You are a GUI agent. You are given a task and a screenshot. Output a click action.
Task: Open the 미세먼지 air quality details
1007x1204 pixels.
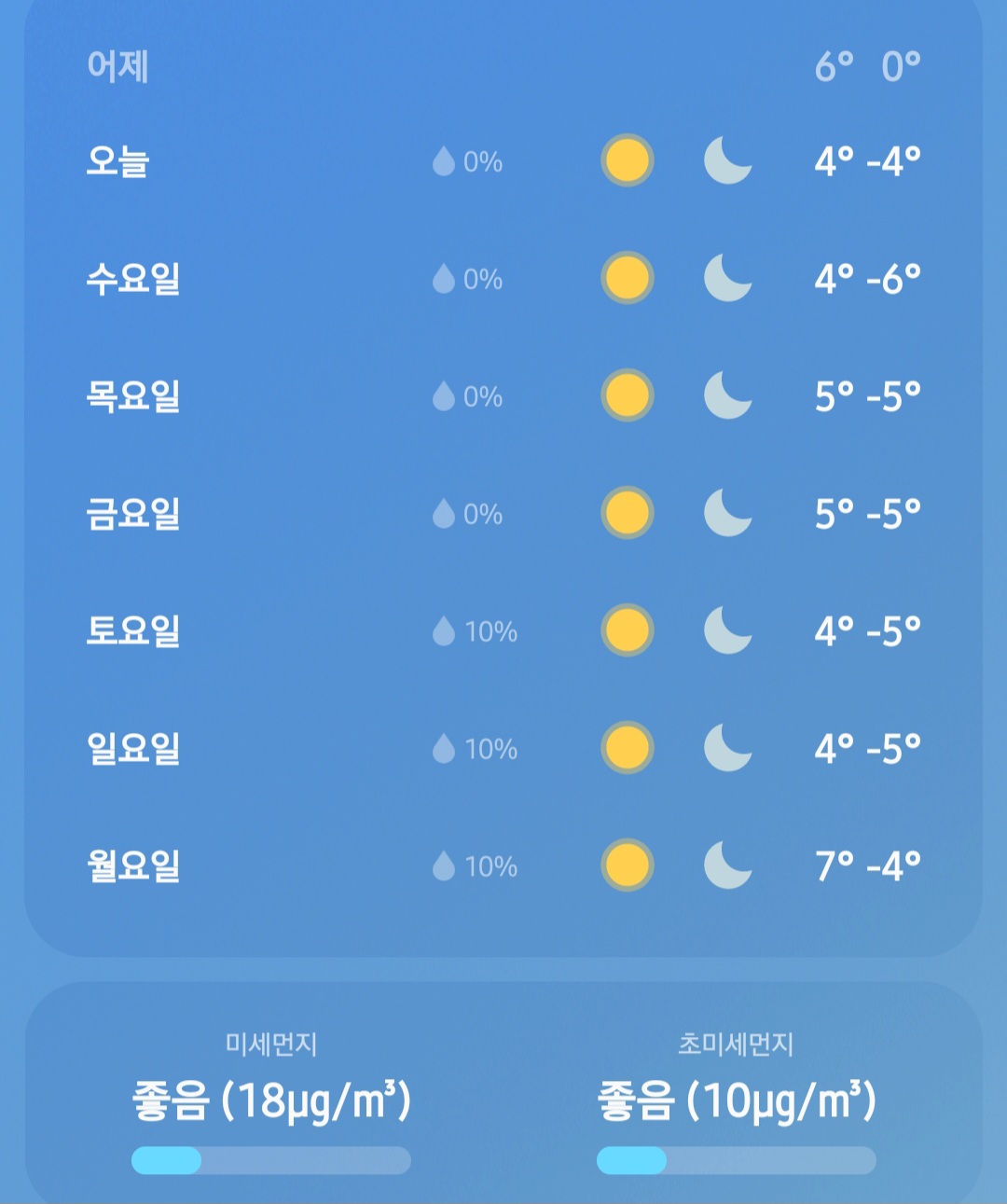271,1100
